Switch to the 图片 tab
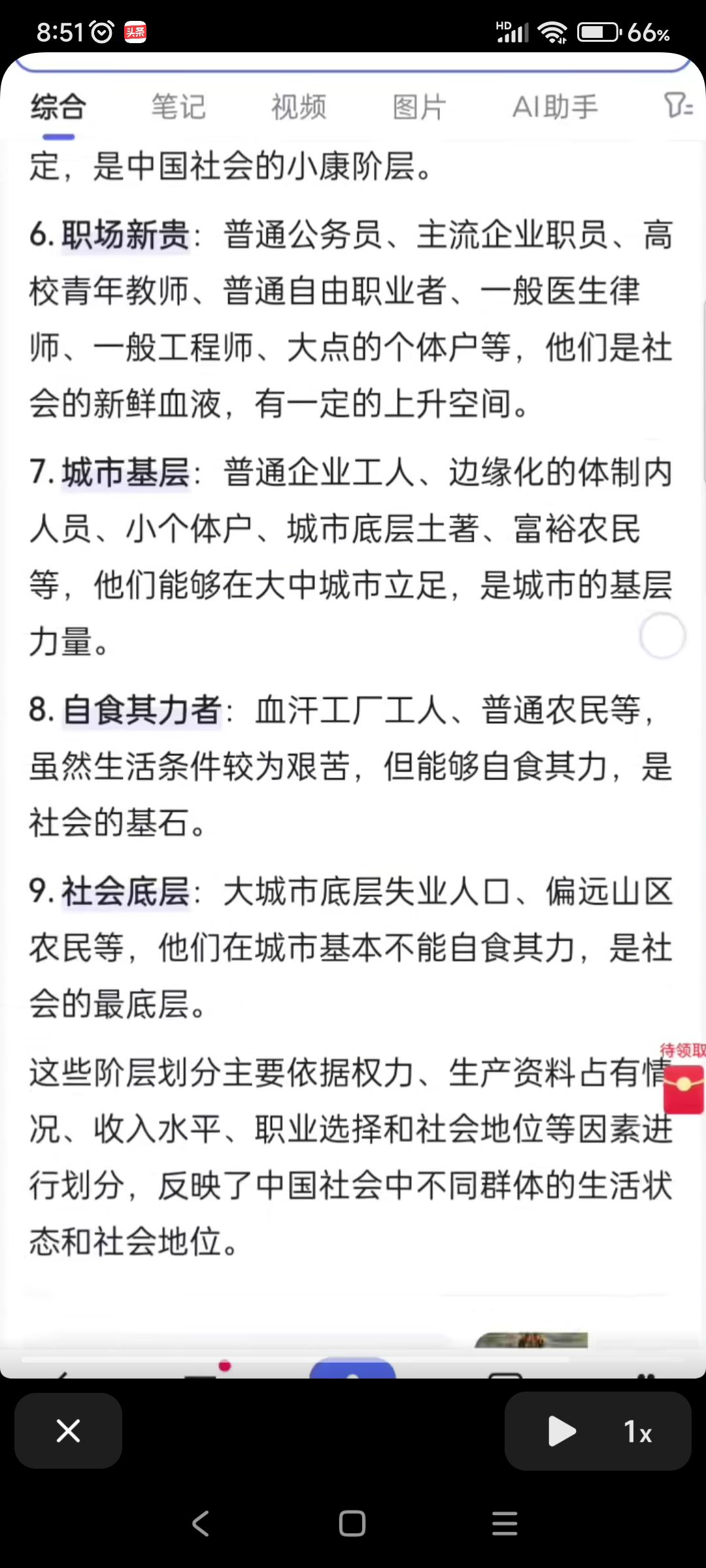The width and height of the screenshot is (706, 1568). pos(419,107)
